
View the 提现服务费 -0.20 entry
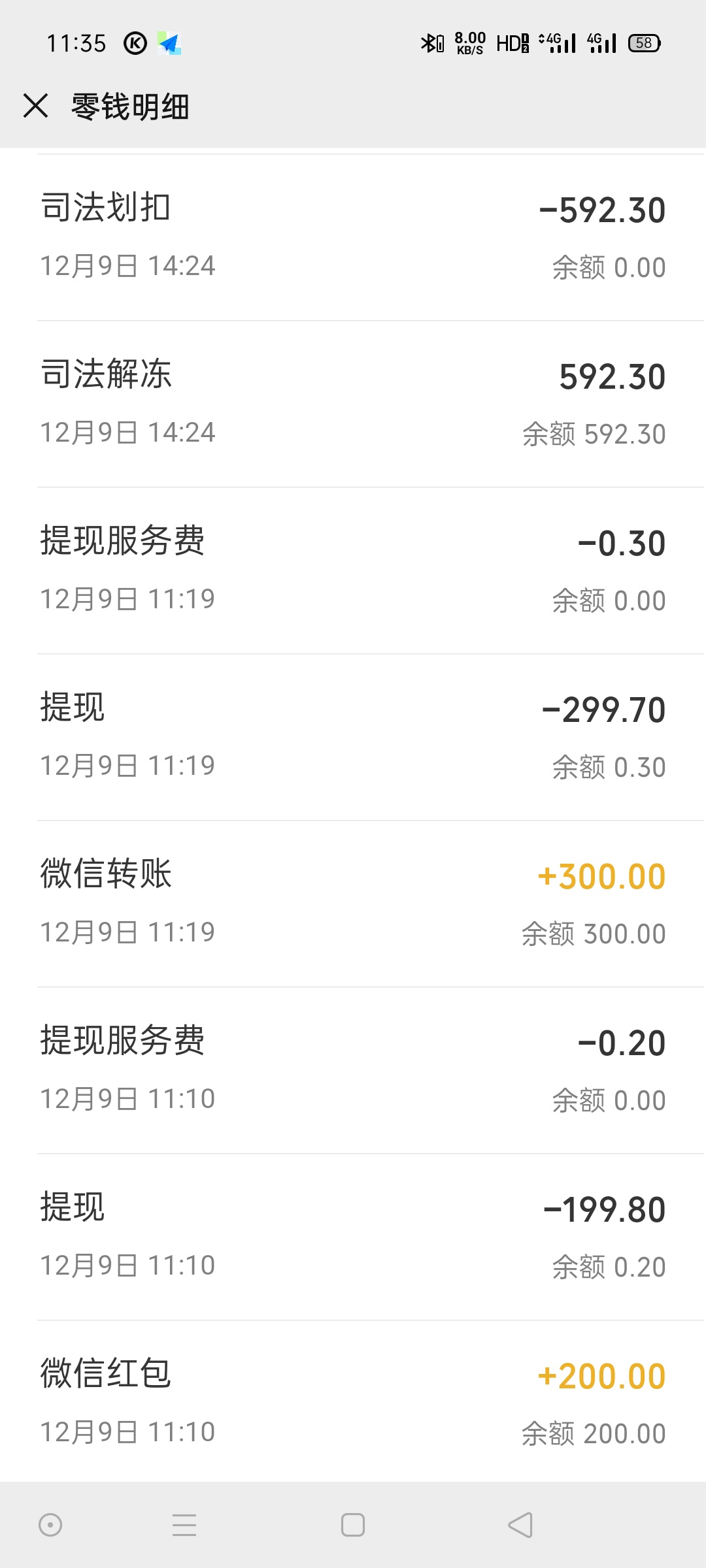353,1071
